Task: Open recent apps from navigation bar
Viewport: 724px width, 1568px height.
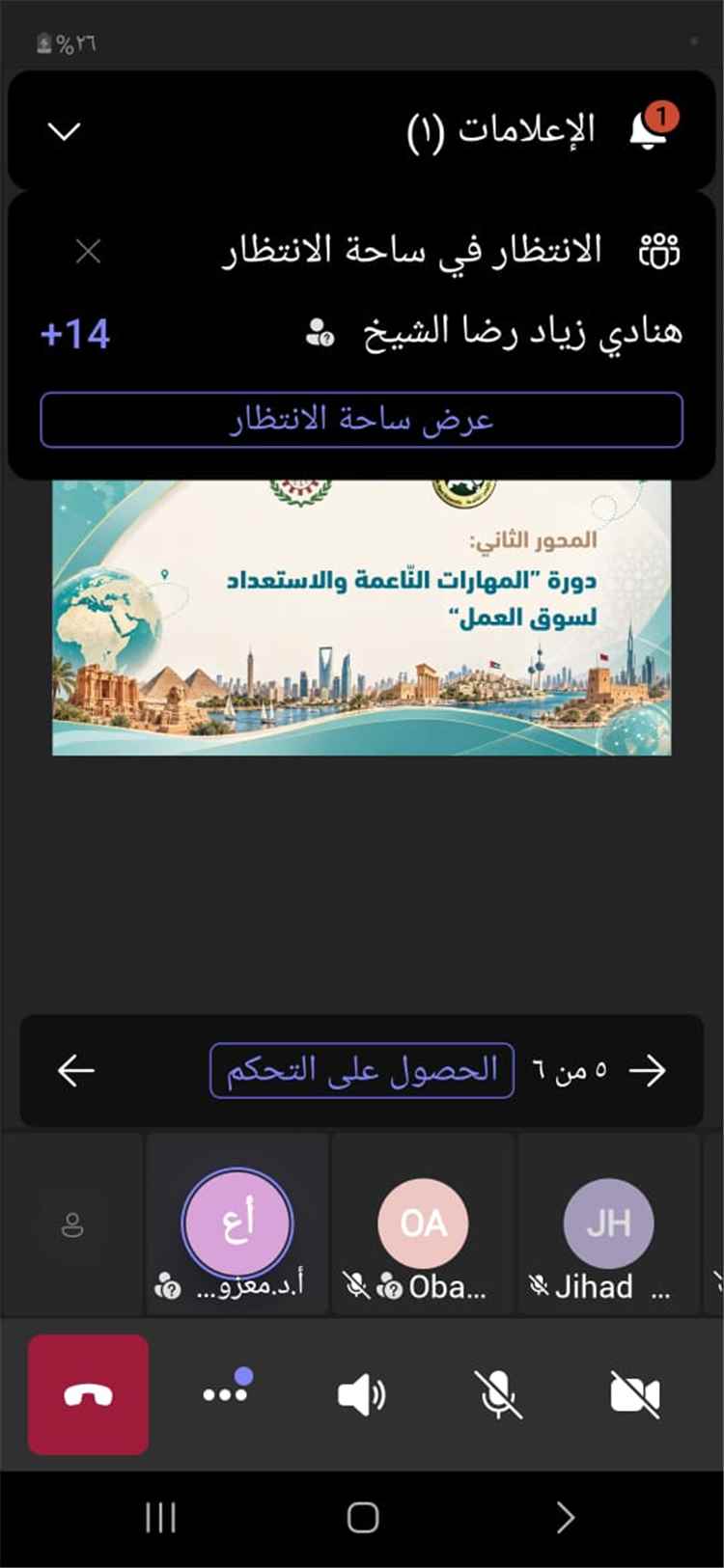Action: [x=160, y=1519]
